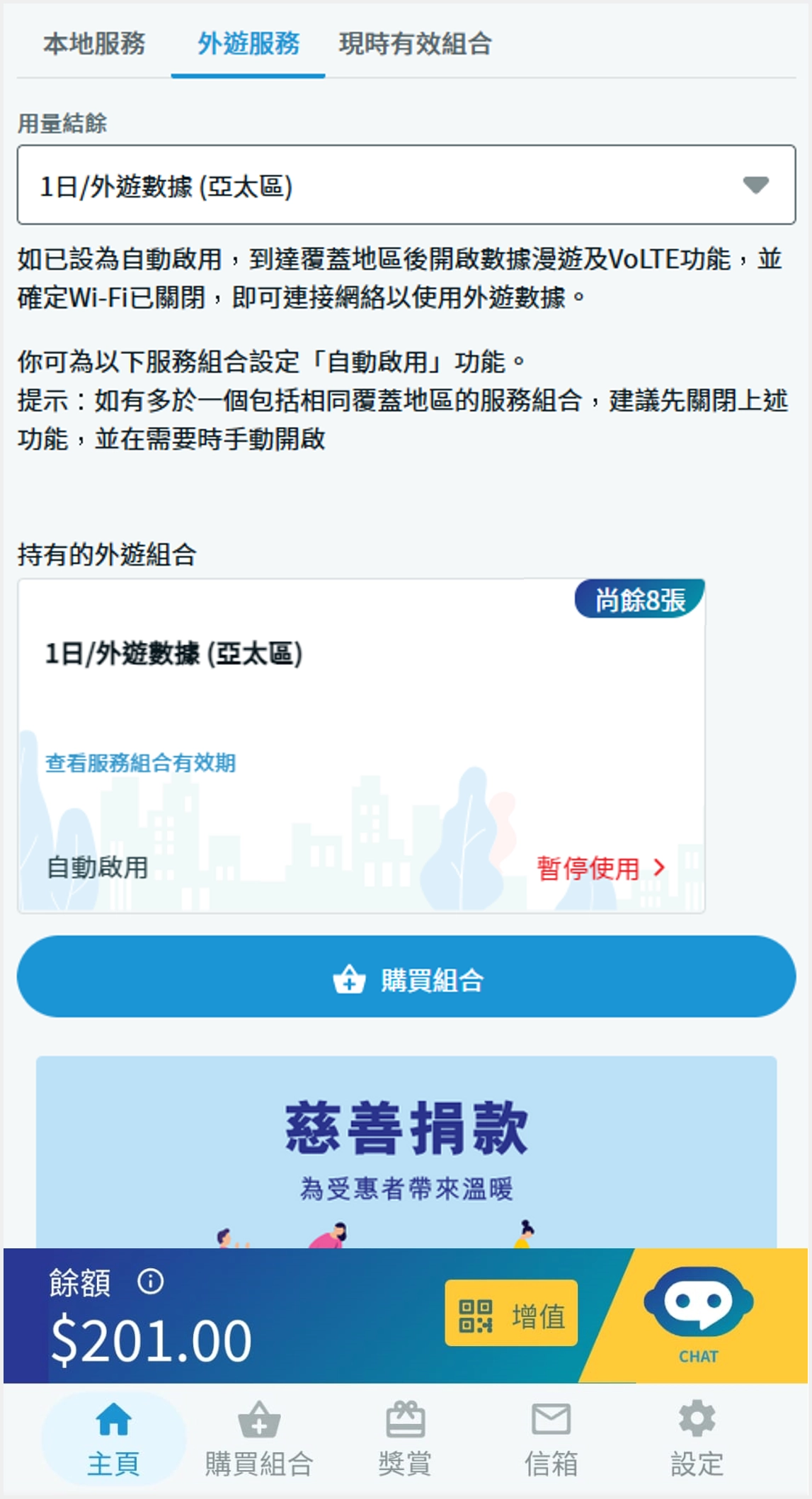The image size is (812, 1499).
Task: Open 查看服務組合有效期 link
Action: pos(140,763)
